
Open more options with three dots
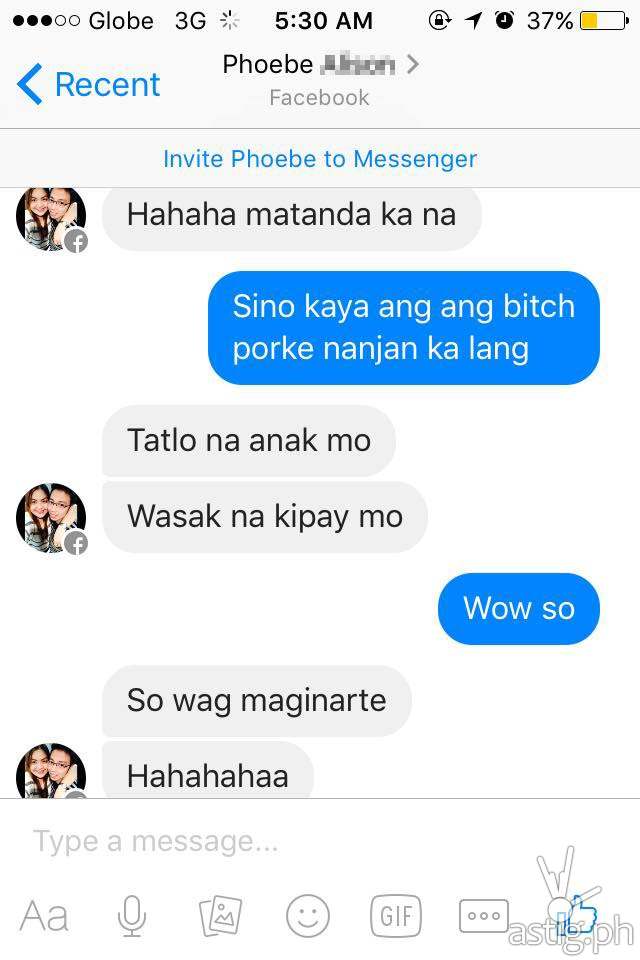[484, 915]
